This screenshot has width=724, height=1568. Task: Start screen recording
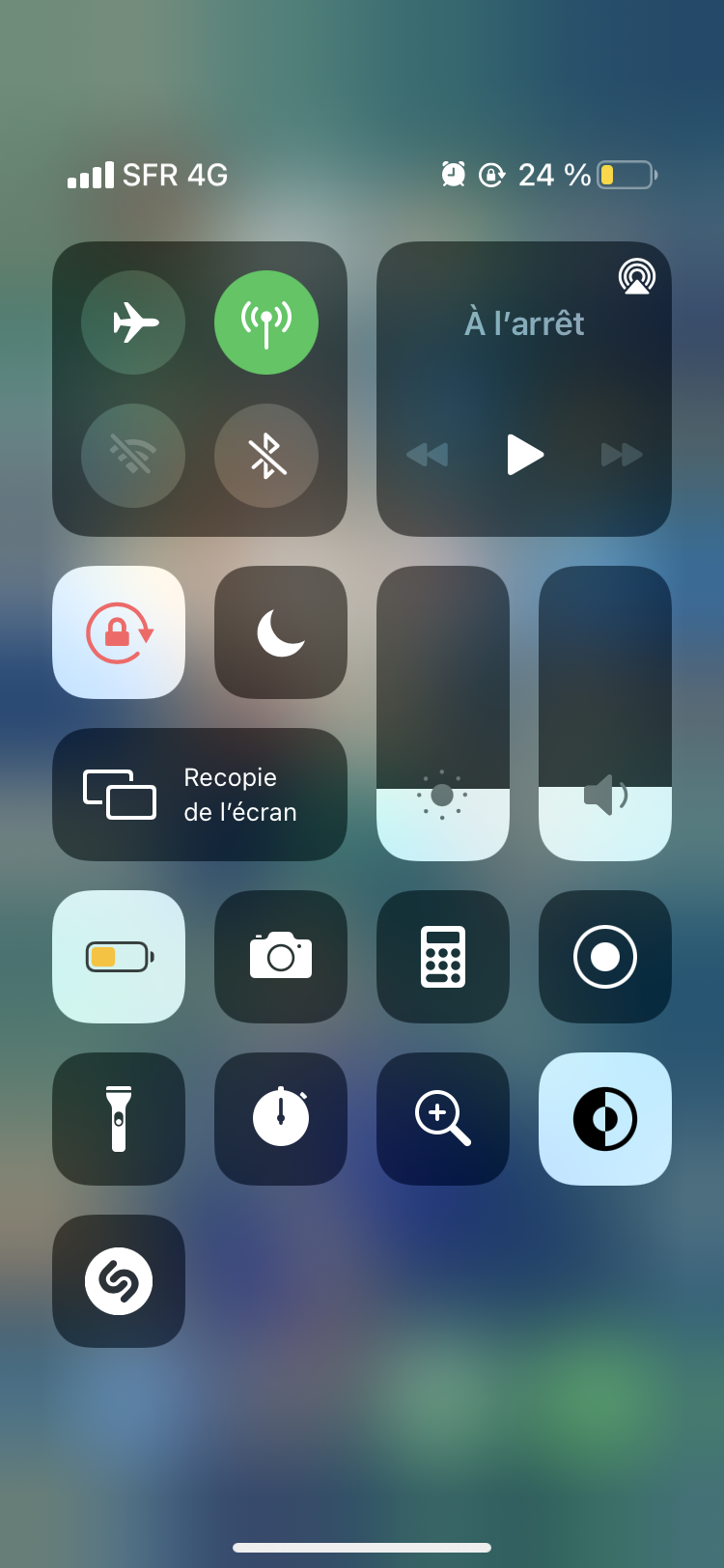pyautogui.click(x=605, y=957)
